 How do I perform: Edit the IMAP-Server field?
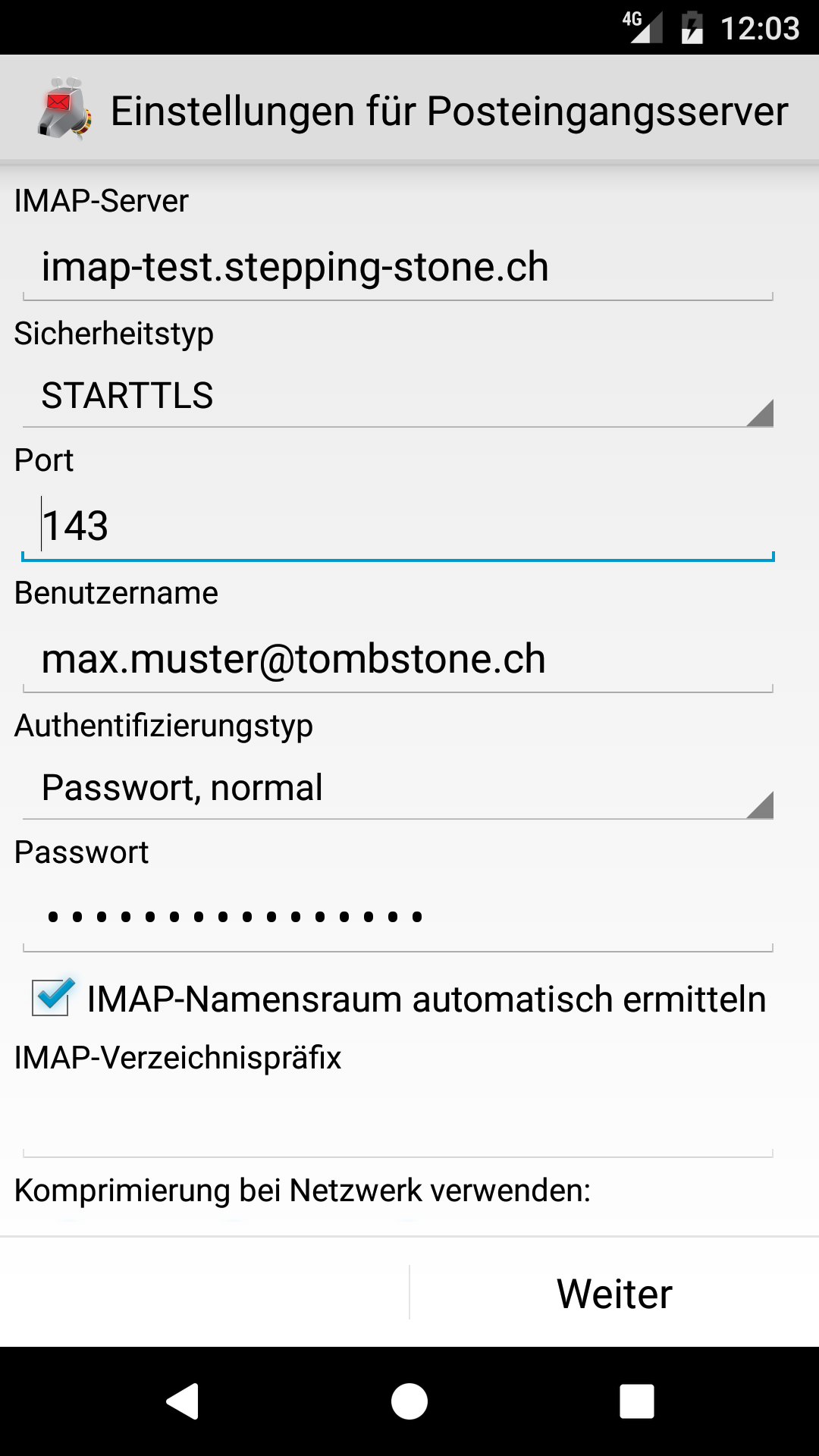pos(398,268)
